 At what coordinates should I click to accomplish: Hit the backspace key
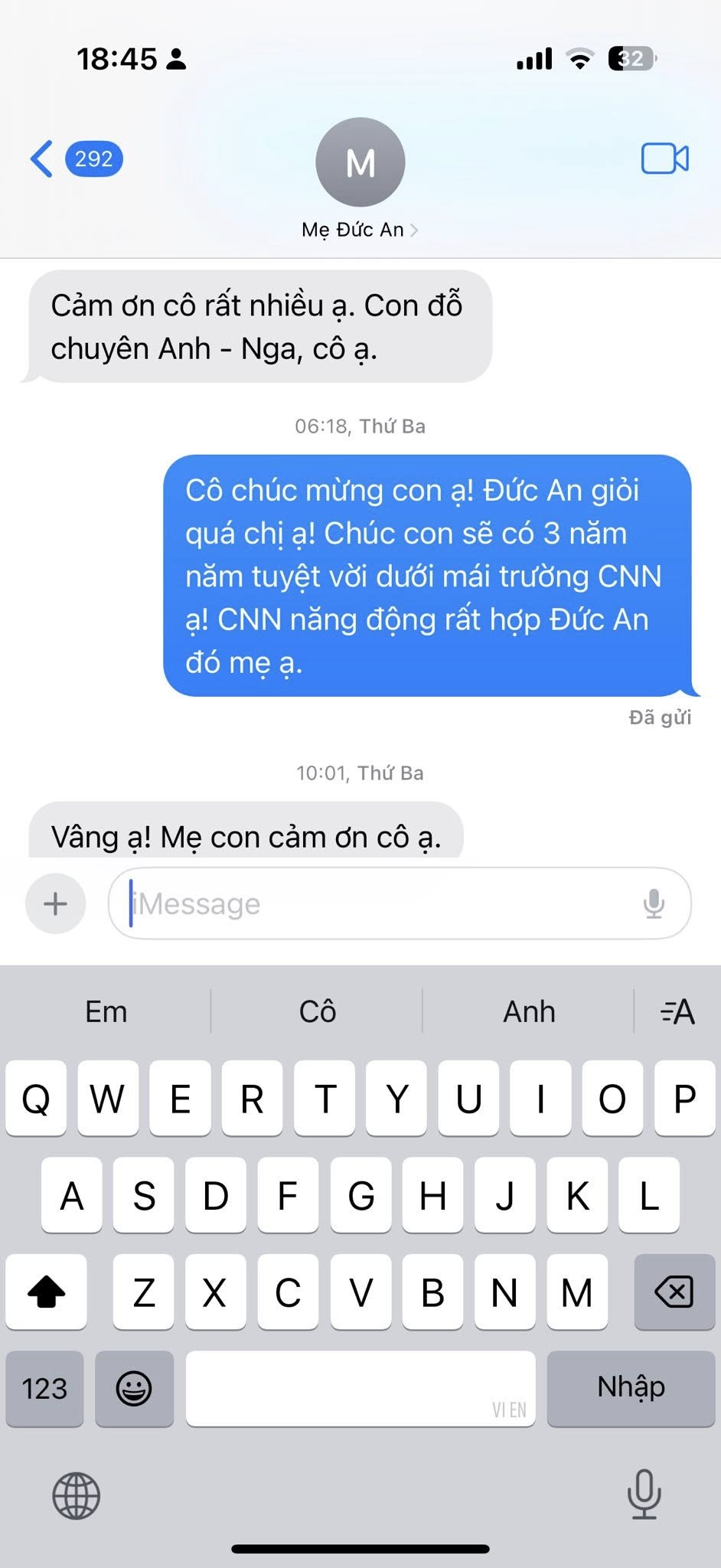tap(674, 1292)
